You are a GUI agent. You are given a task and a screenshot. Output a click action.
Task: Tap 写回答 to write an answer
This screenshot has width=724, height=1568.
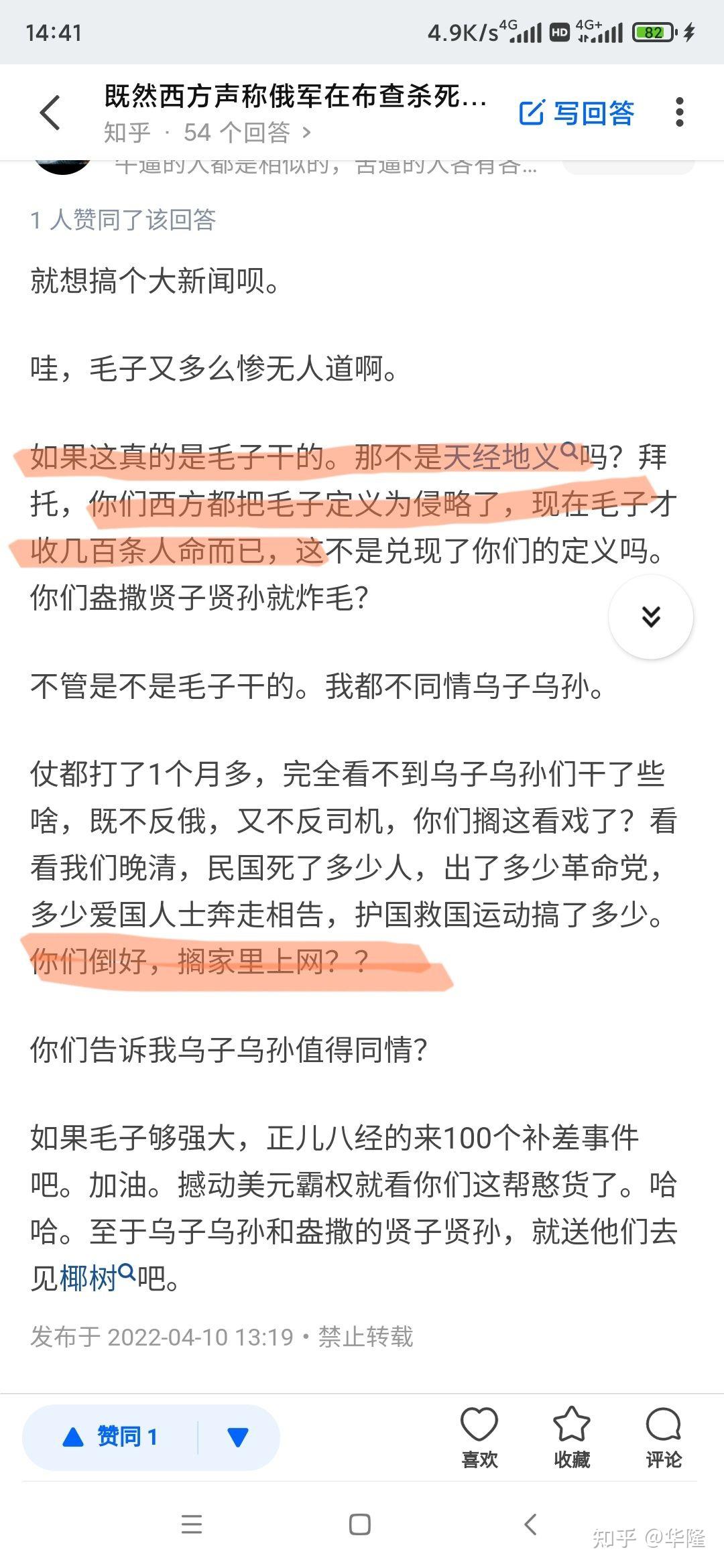577,113
